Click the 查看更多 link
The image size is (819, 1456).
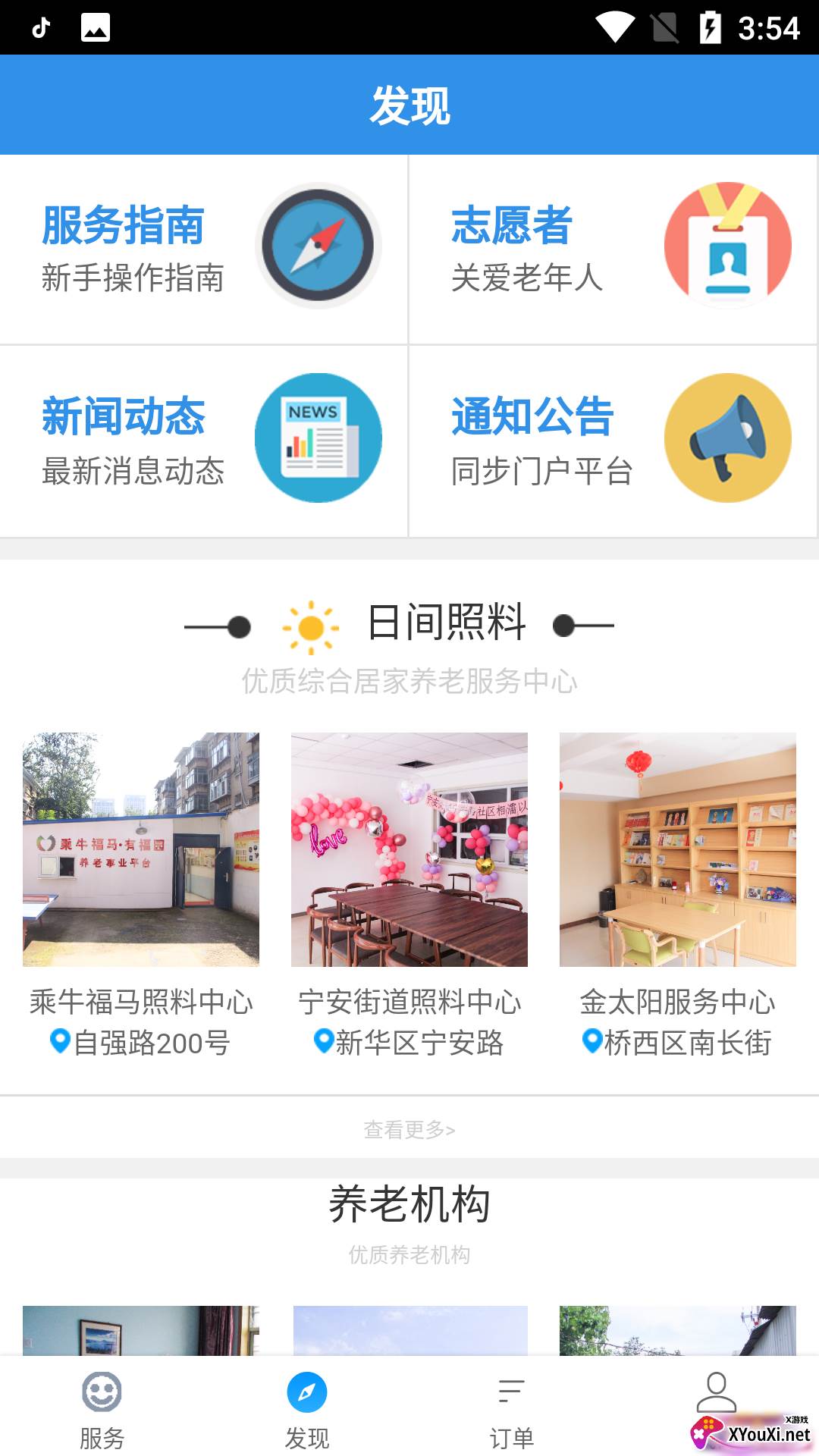pyautogui.click(x=409, y=1128)
